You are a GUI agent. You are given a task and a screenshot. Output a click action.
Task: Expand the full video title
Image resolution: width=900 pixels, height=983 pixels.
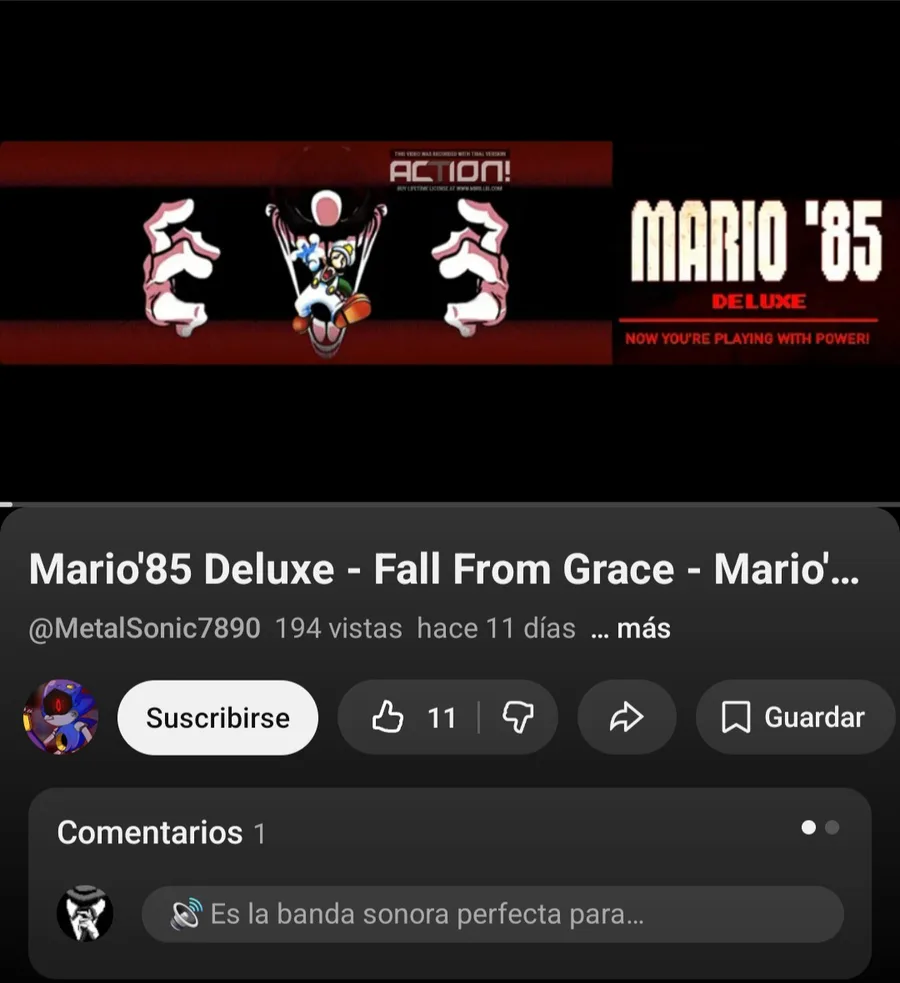pyautogui.click(x=443, y=570)
